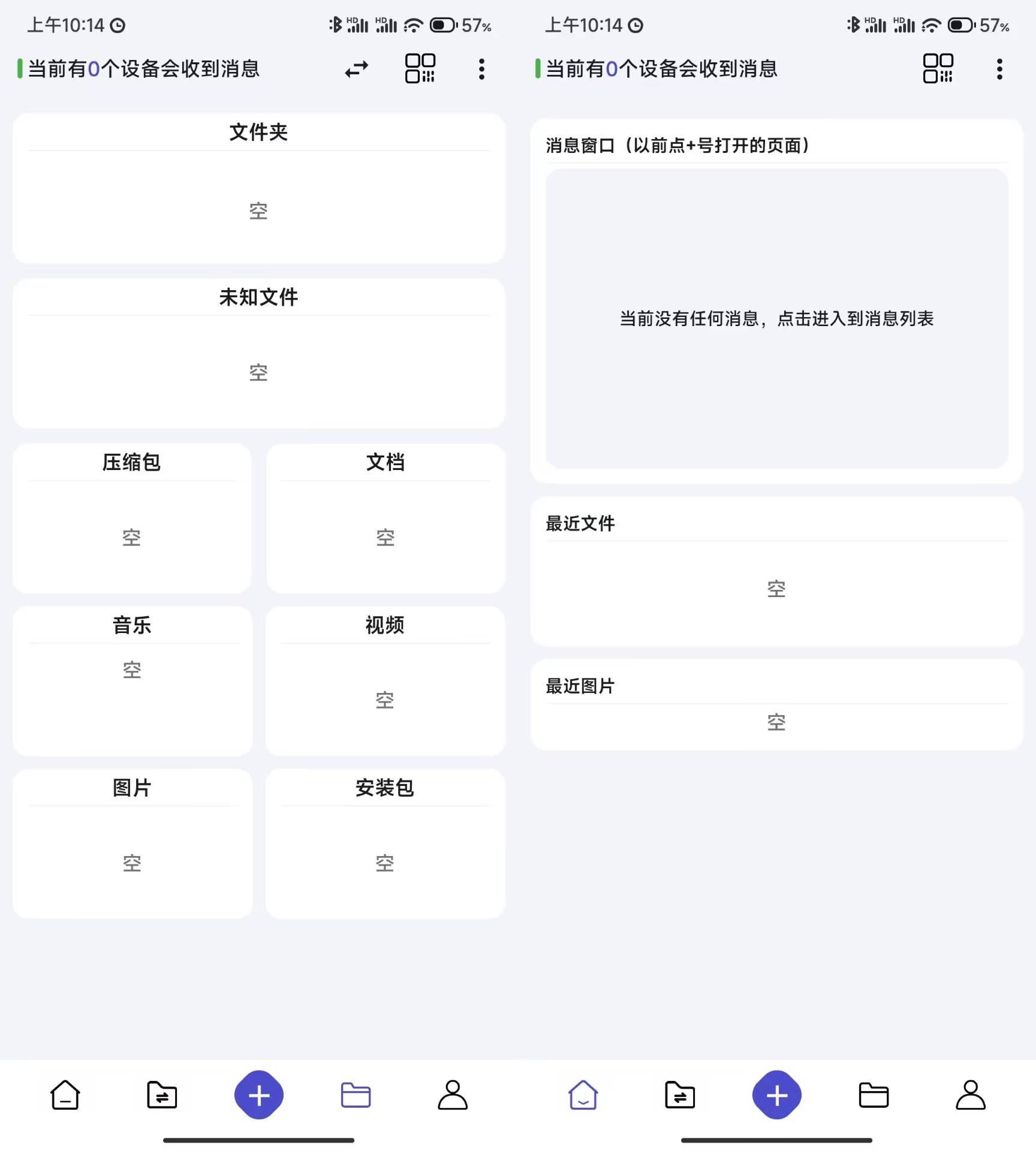The height and width of the screenshot is (1151, 1036).
Task: Open the 安装包 category
Action: click(x=385, y=843)
